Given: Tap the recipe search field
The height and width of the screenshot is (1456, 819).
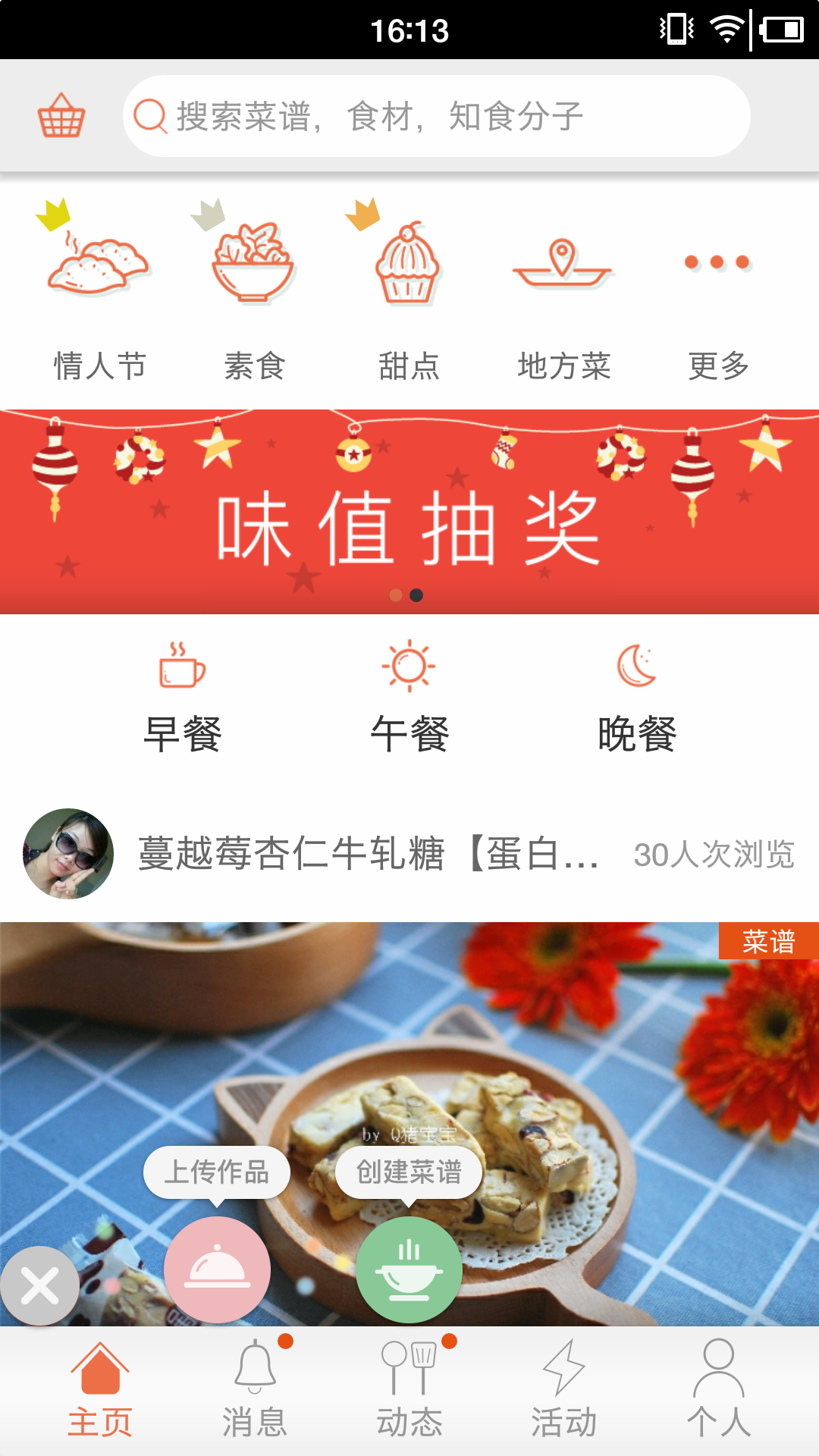Looking at the screenshot, I should click(436, 116).
